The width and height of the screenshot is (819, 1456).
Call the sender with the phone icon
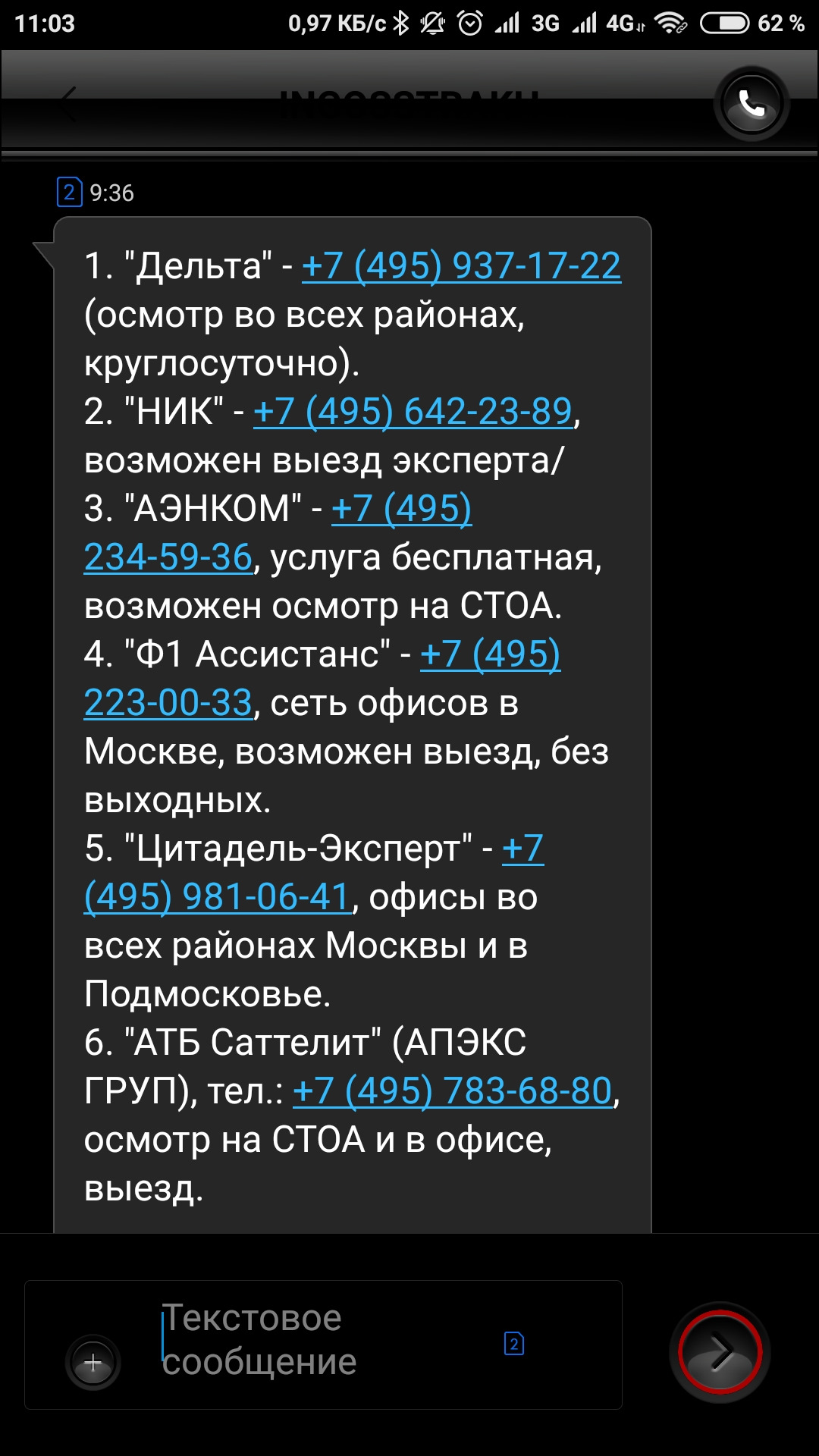pos(751,104)
